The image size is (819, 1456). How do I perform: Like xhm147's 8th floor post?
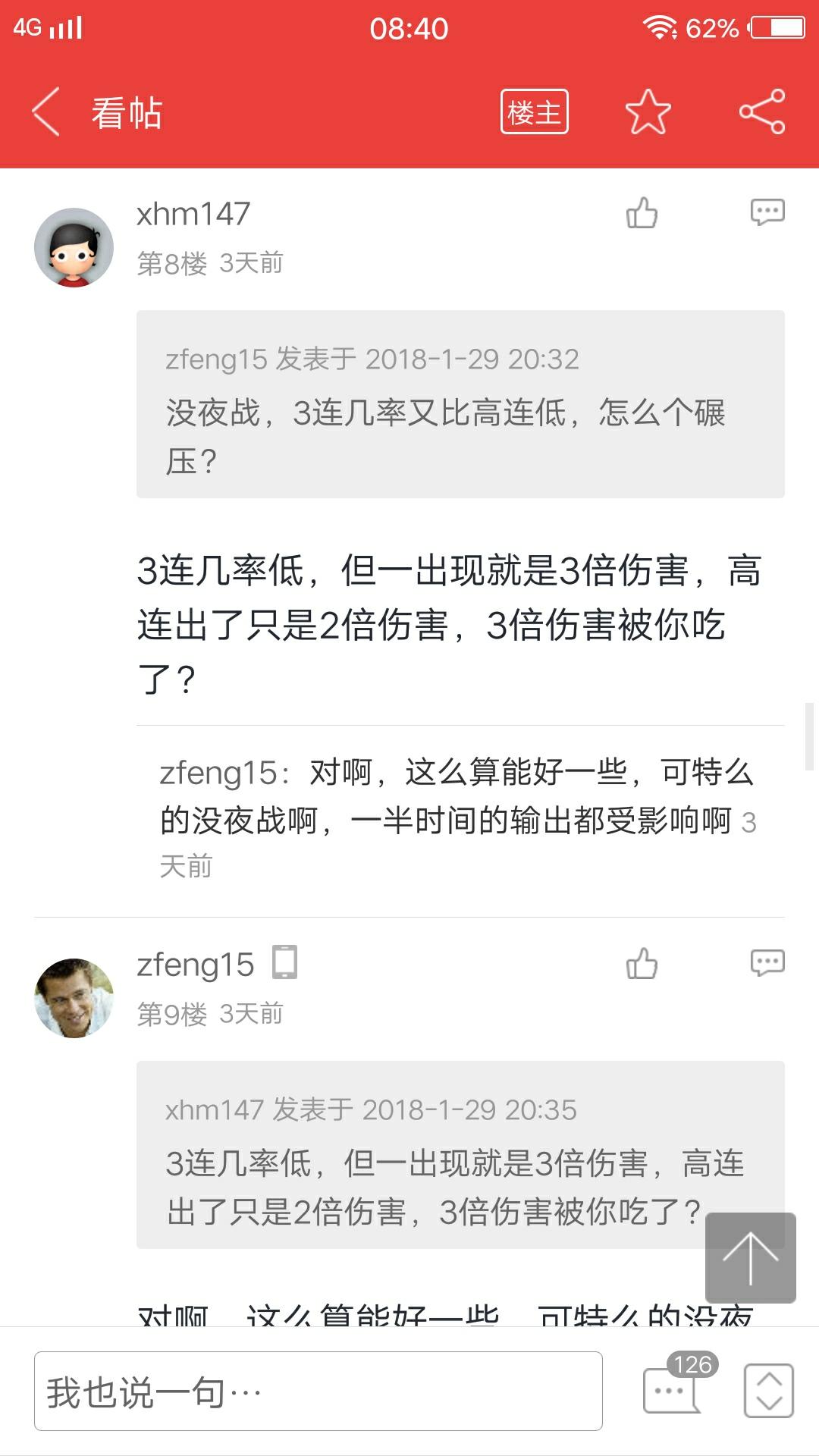point(642,213)
